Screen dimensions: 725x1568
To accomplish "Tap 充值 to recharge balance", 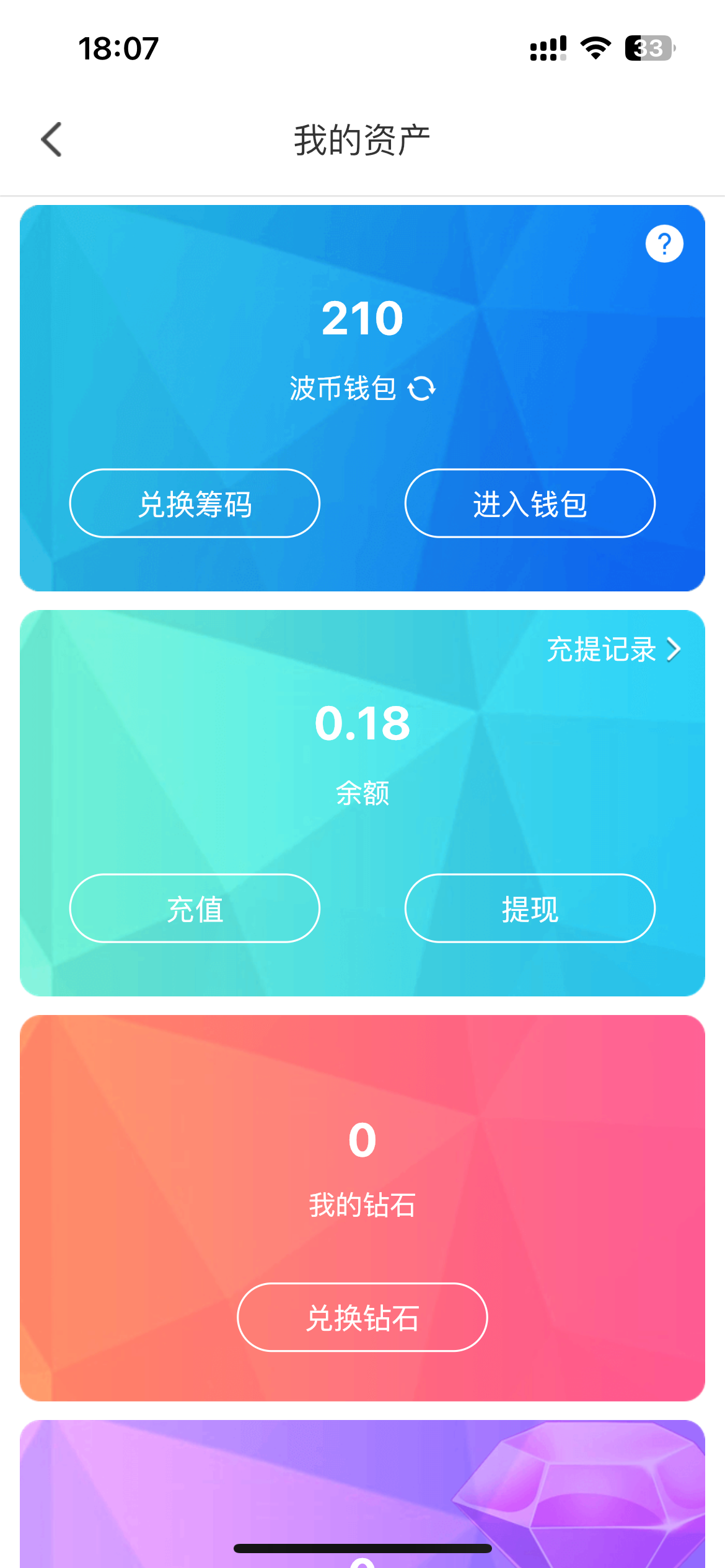I will pyautogui.click(x=195, y=908).
